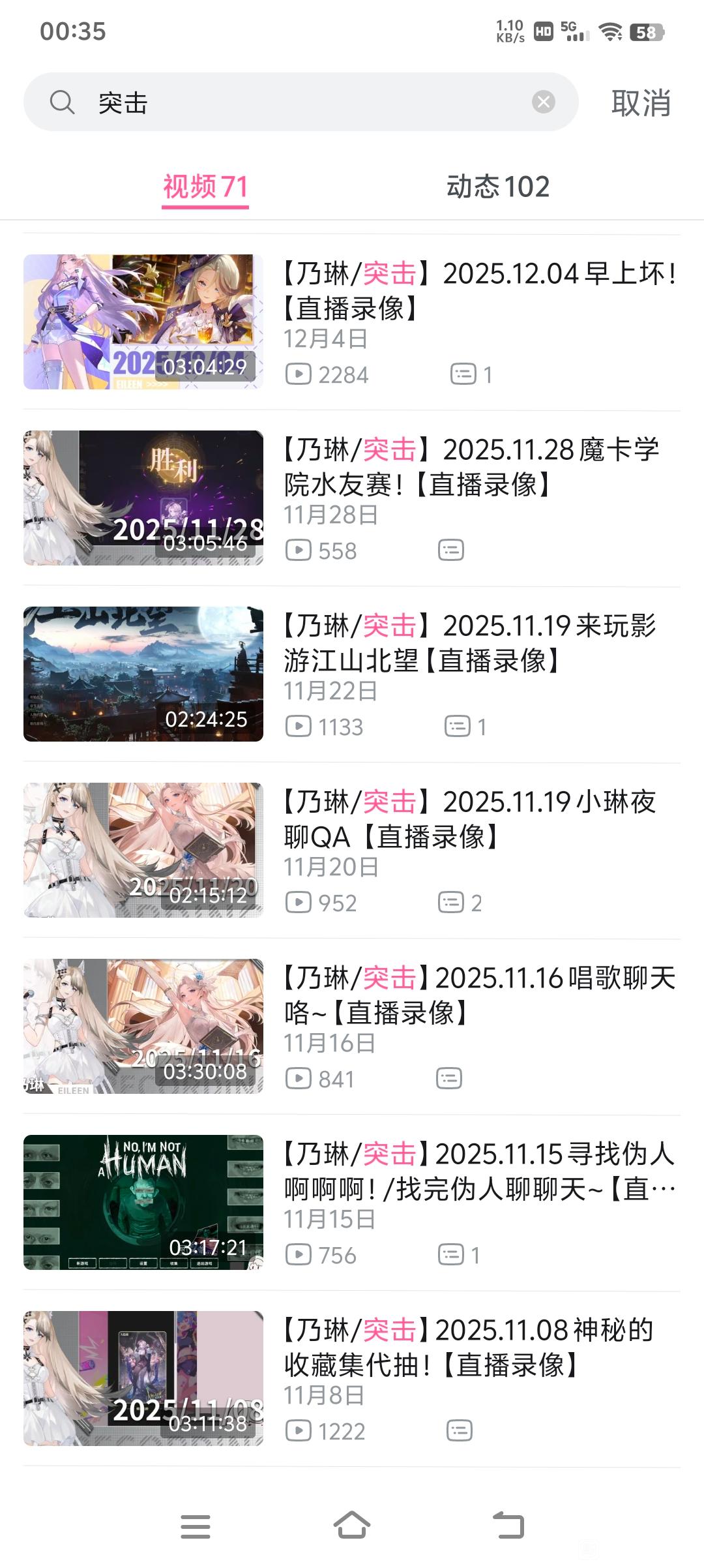The height and width of the screenshot is (1568, 704).
Task: Tap the system back button
Action: 508,1526
